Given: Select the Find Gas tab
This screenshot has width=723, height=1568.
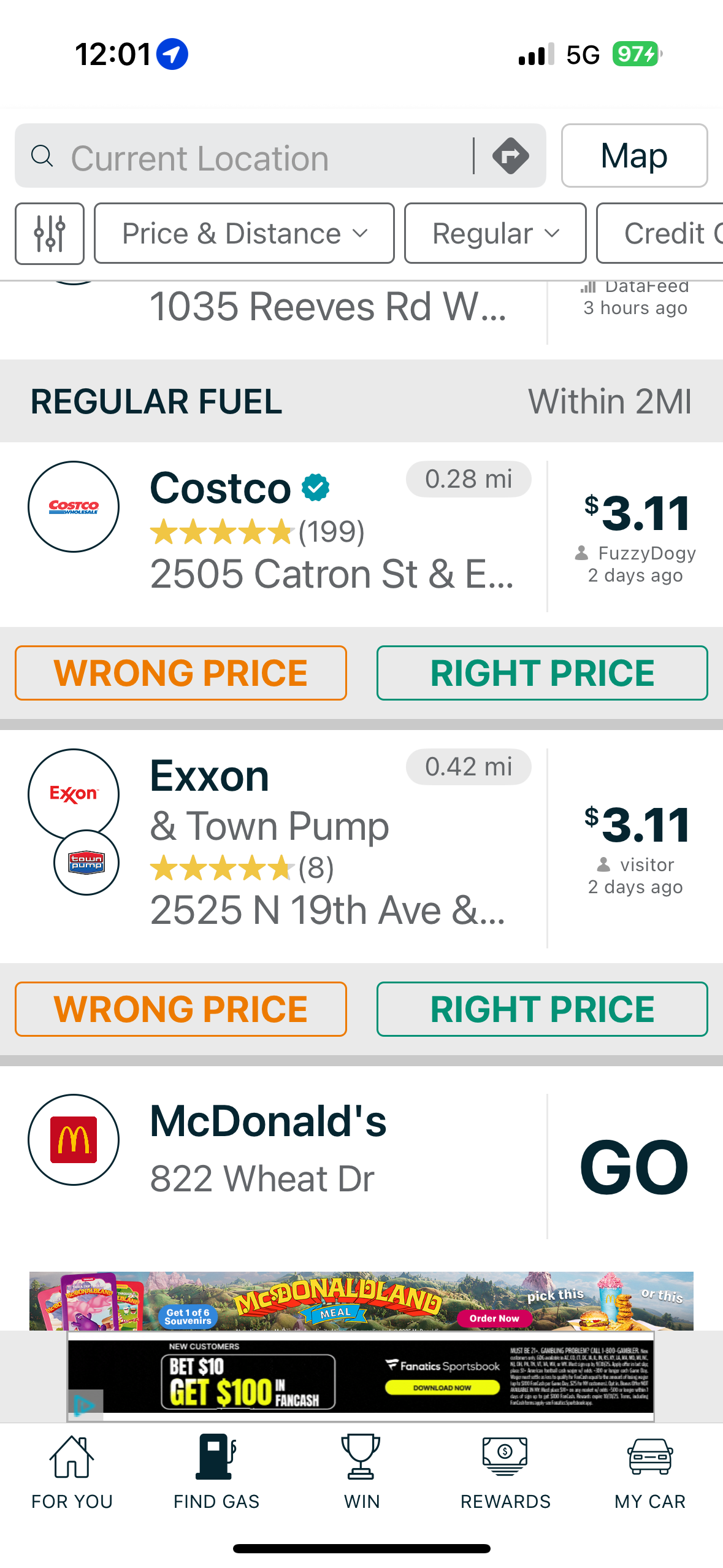Looking at the screenshot, I should coord(216,1472).
